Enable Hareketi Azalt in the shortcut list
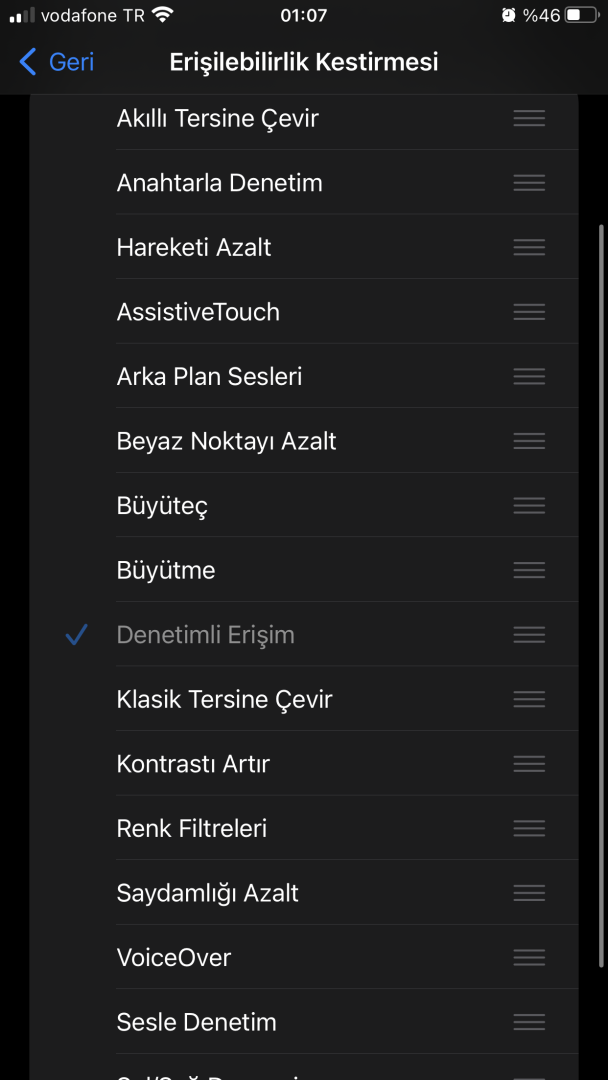 coord(194,248)
